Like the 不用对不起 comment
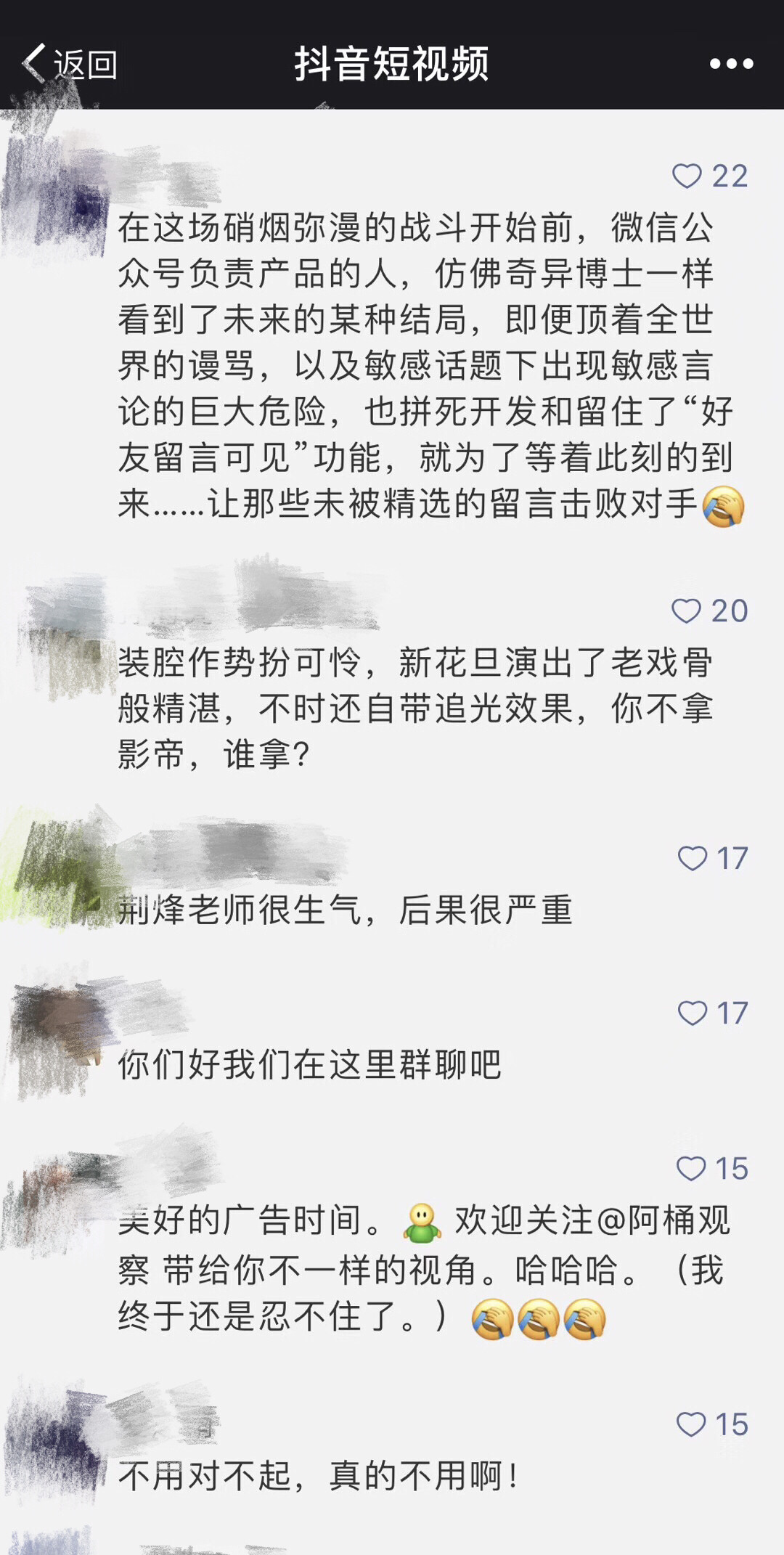784x1555 pixels. (690, 1424)
